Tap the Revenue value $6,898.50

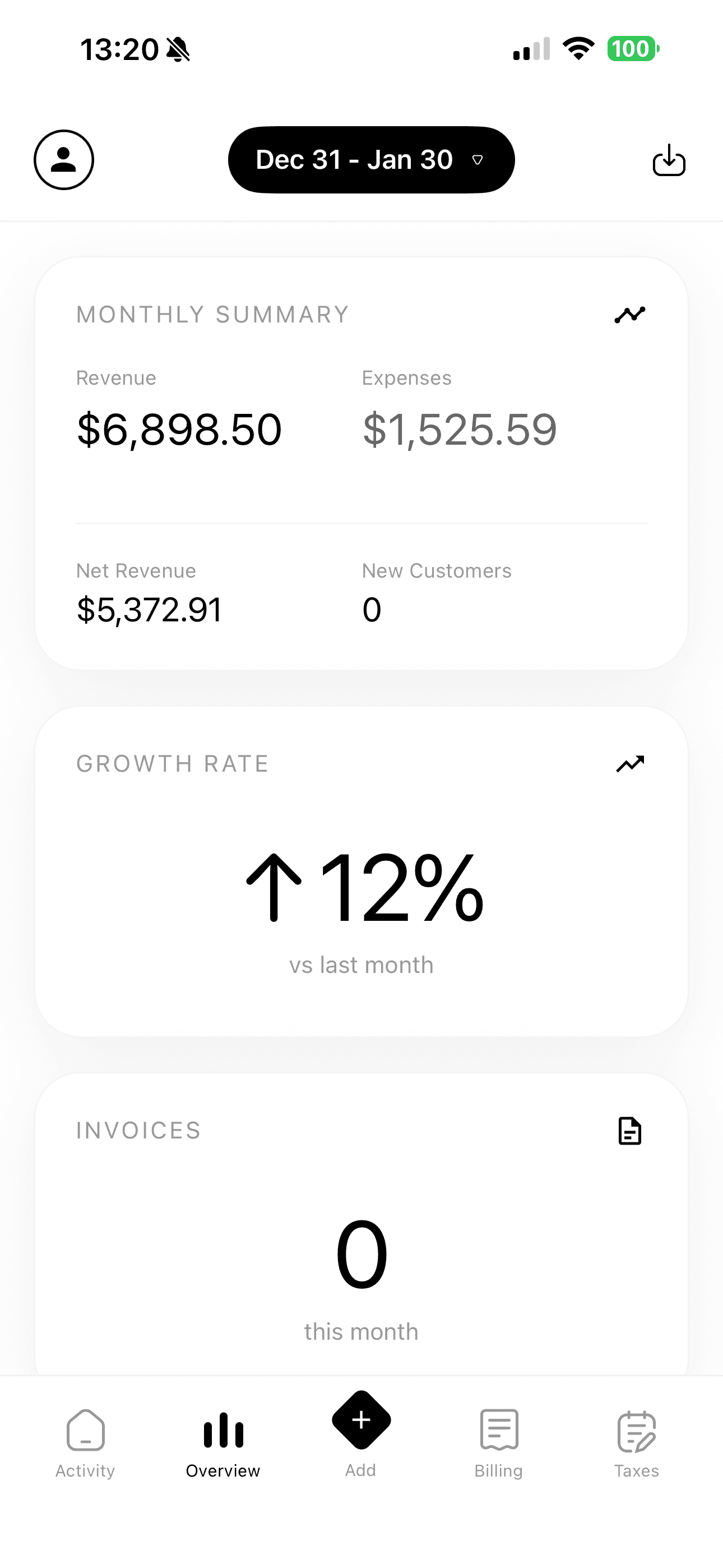click(x=178, y=430)
